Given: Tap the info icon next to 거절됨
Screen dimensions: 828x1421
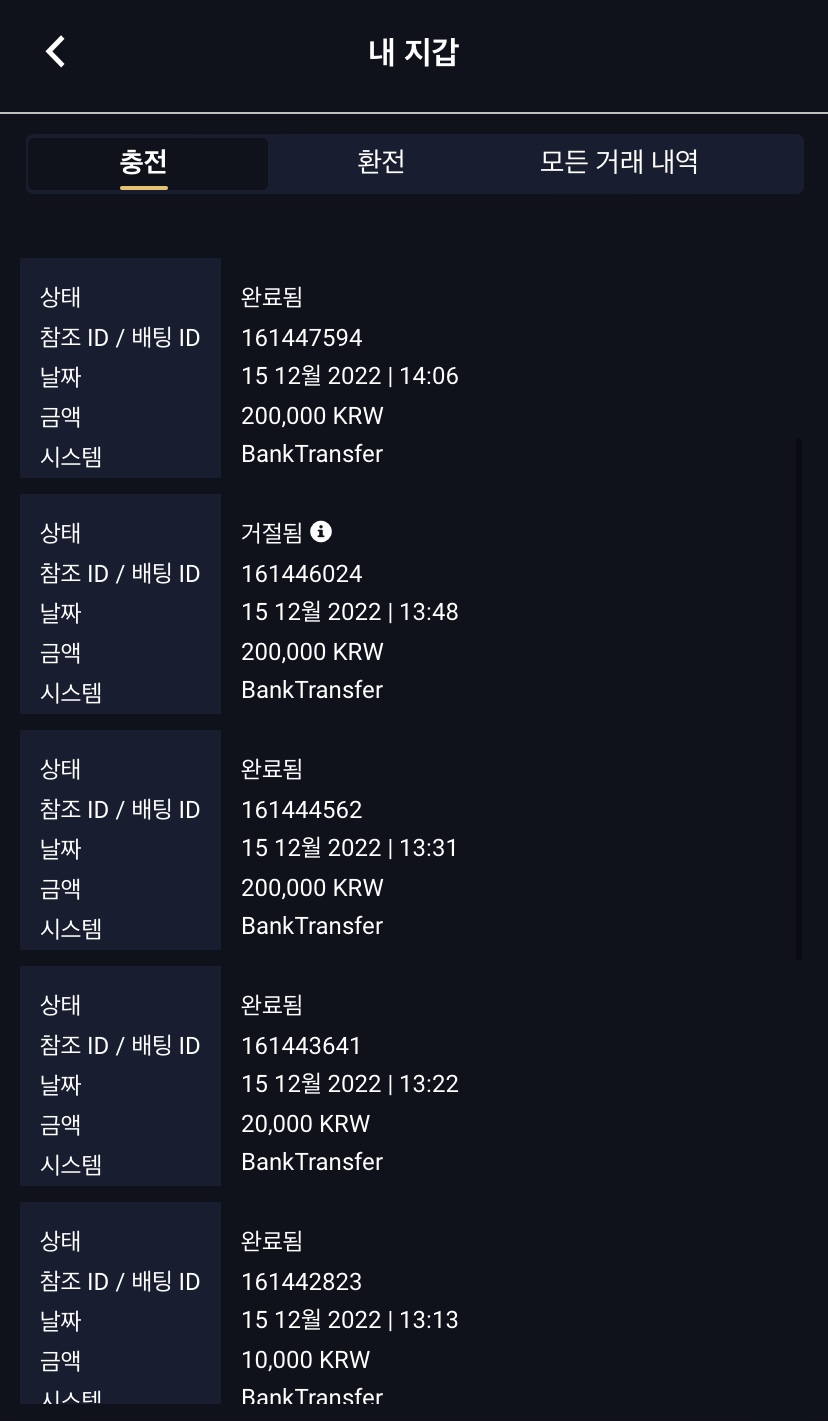Looking at the screenshot, I should (x=320, y=532).
